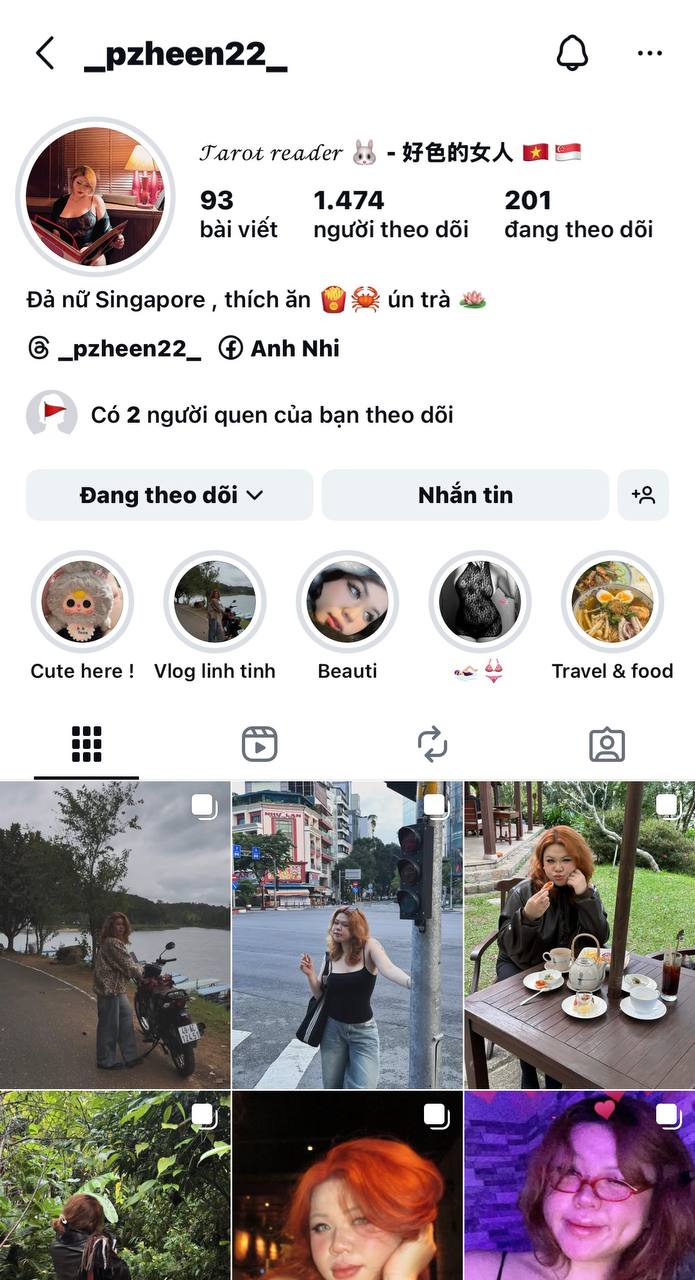Open the Threads link _pzheen22_
695x1280 pixels.
(115, 348)
